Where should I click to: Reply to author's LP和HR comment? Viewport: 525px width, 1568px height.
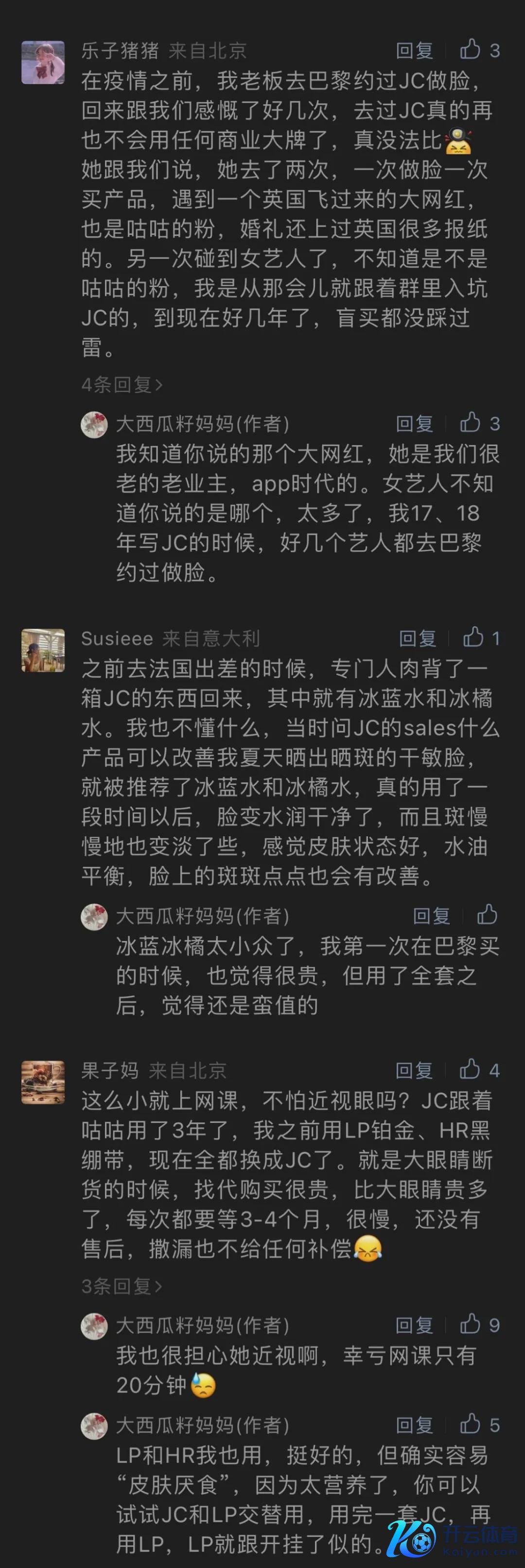click(x=414, y=1425)
